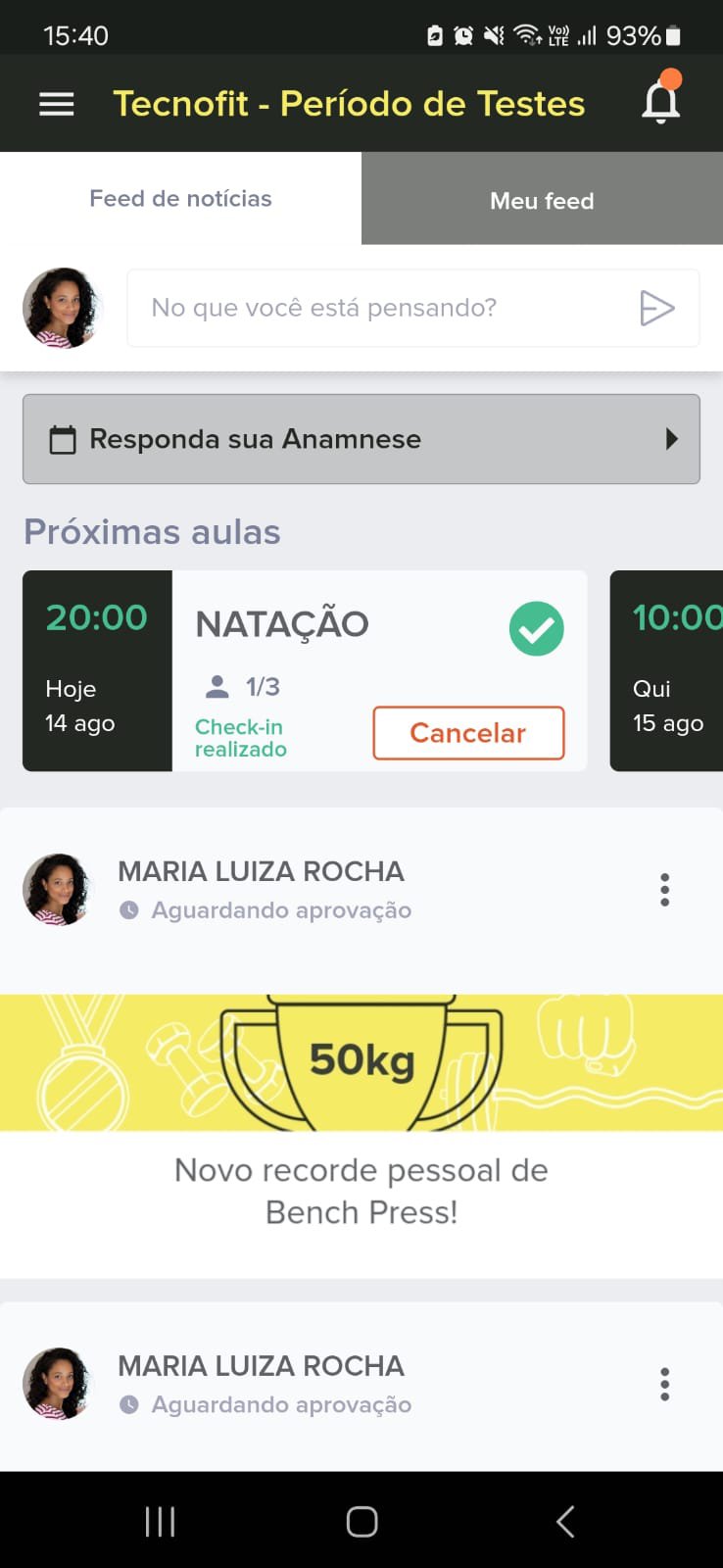Screen dimensions: 723x1568
Task: Open the hamburger drawer menu
Action: 56,104
